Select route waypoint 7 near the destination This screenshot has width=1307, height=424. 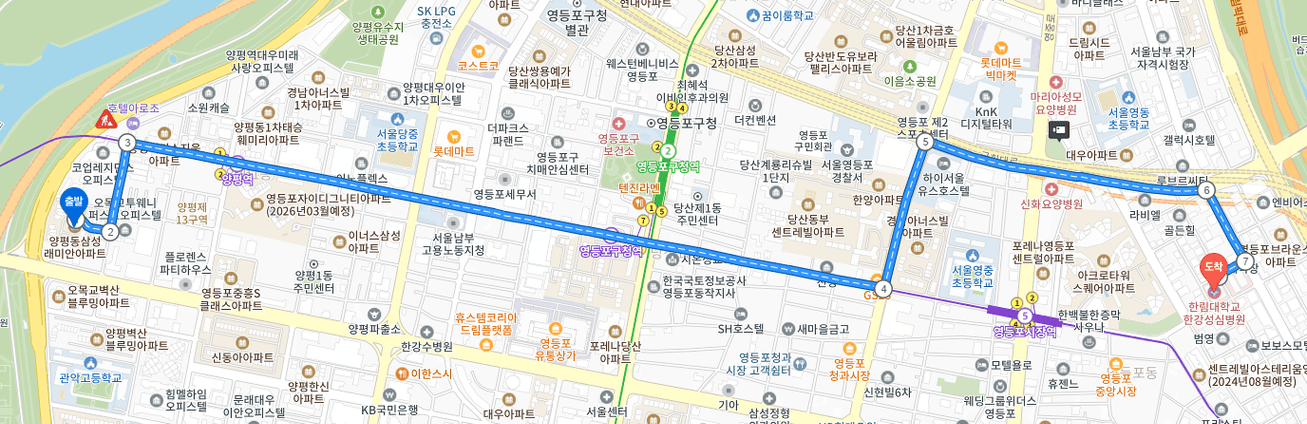coord(1245,262)
